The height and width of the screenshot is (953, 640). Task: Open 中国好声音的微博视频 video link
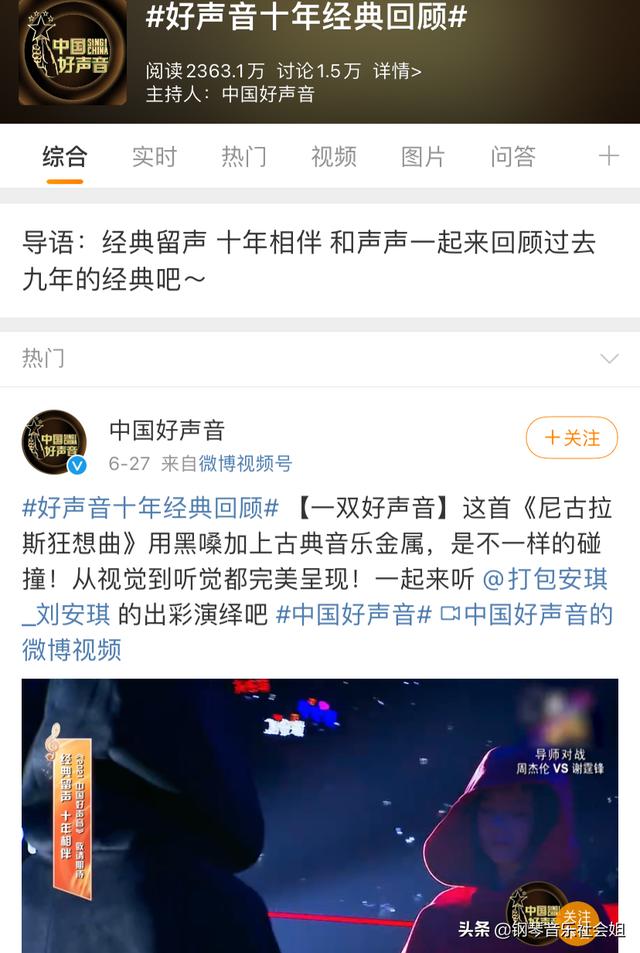527,614
